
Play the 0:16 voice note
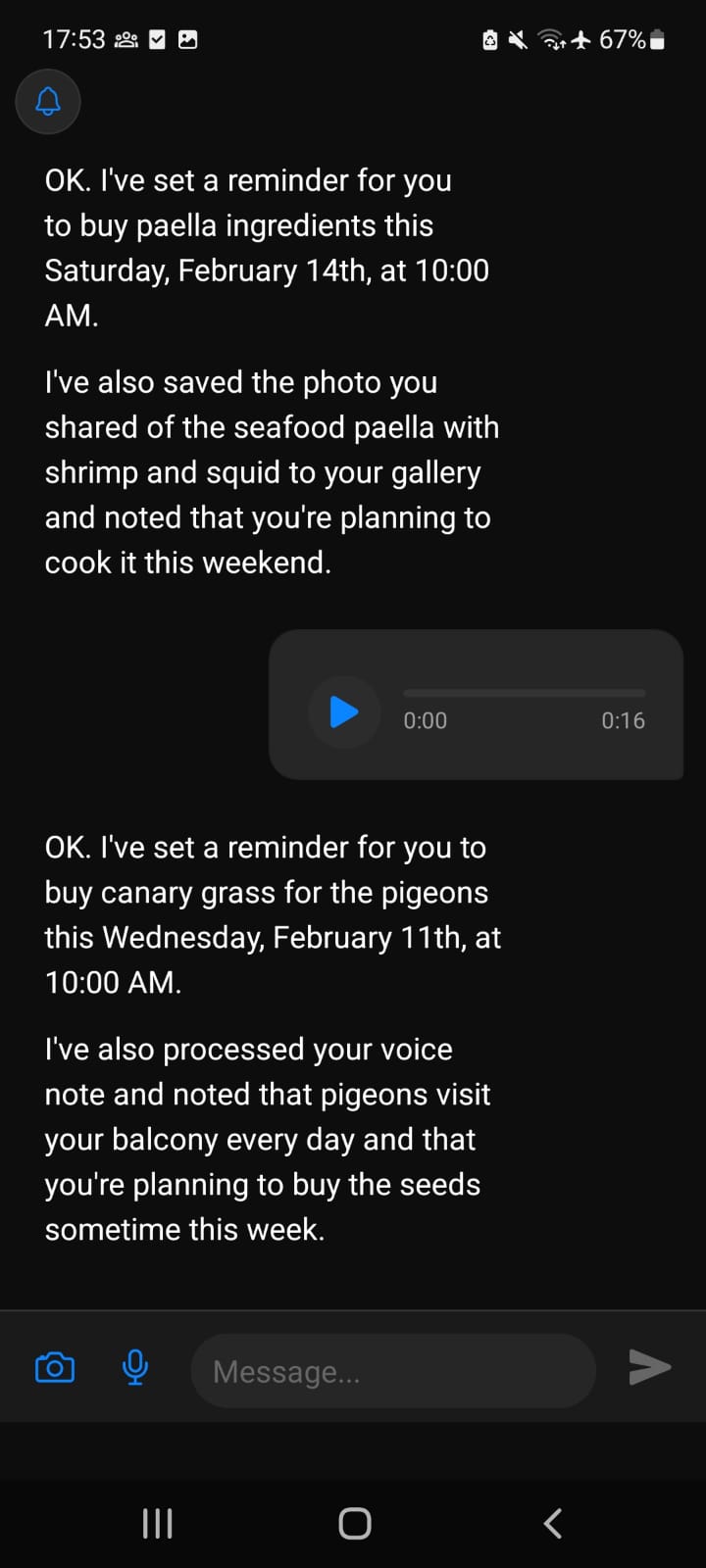click(344, 712)
